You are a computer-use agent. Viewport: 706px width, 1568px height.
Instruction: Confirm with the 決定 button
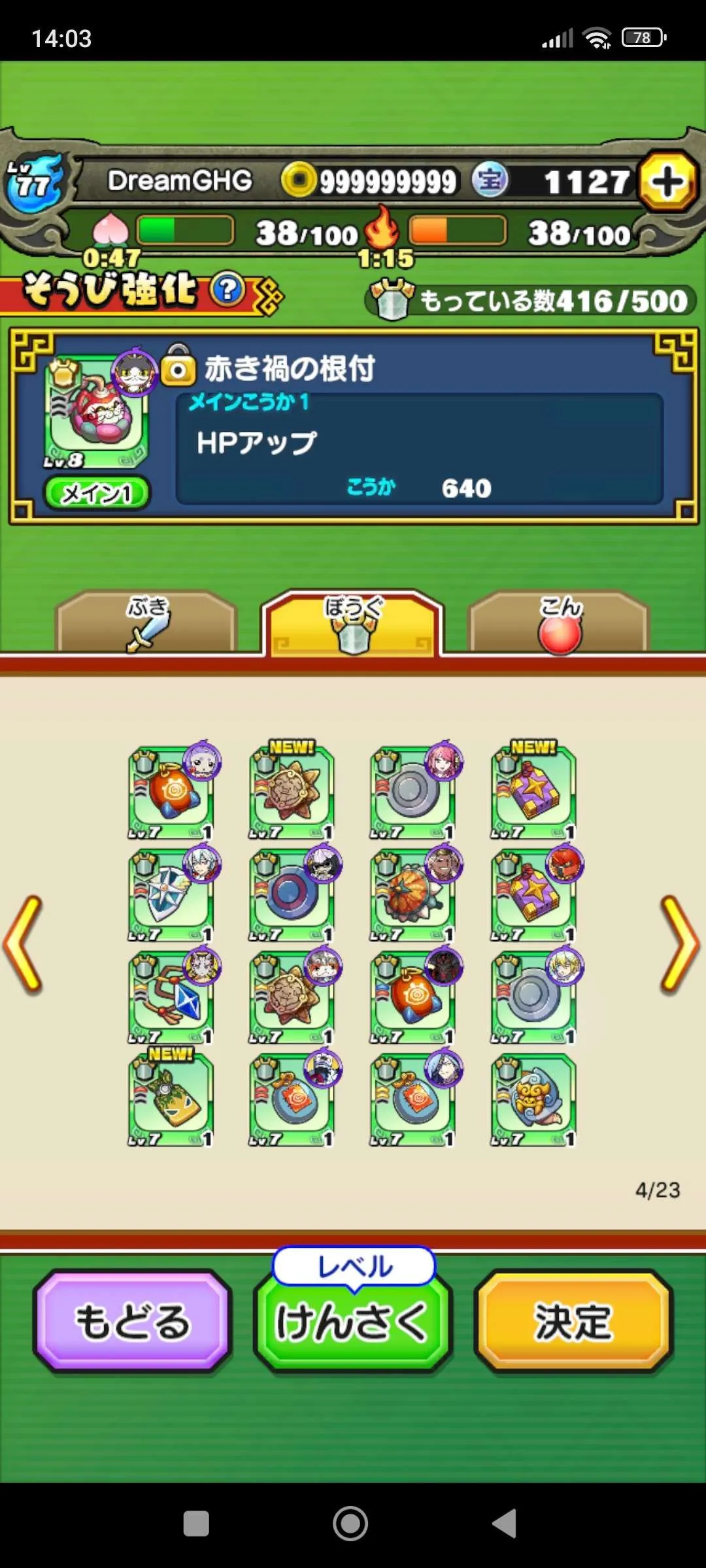click(x=573, y=1321)
